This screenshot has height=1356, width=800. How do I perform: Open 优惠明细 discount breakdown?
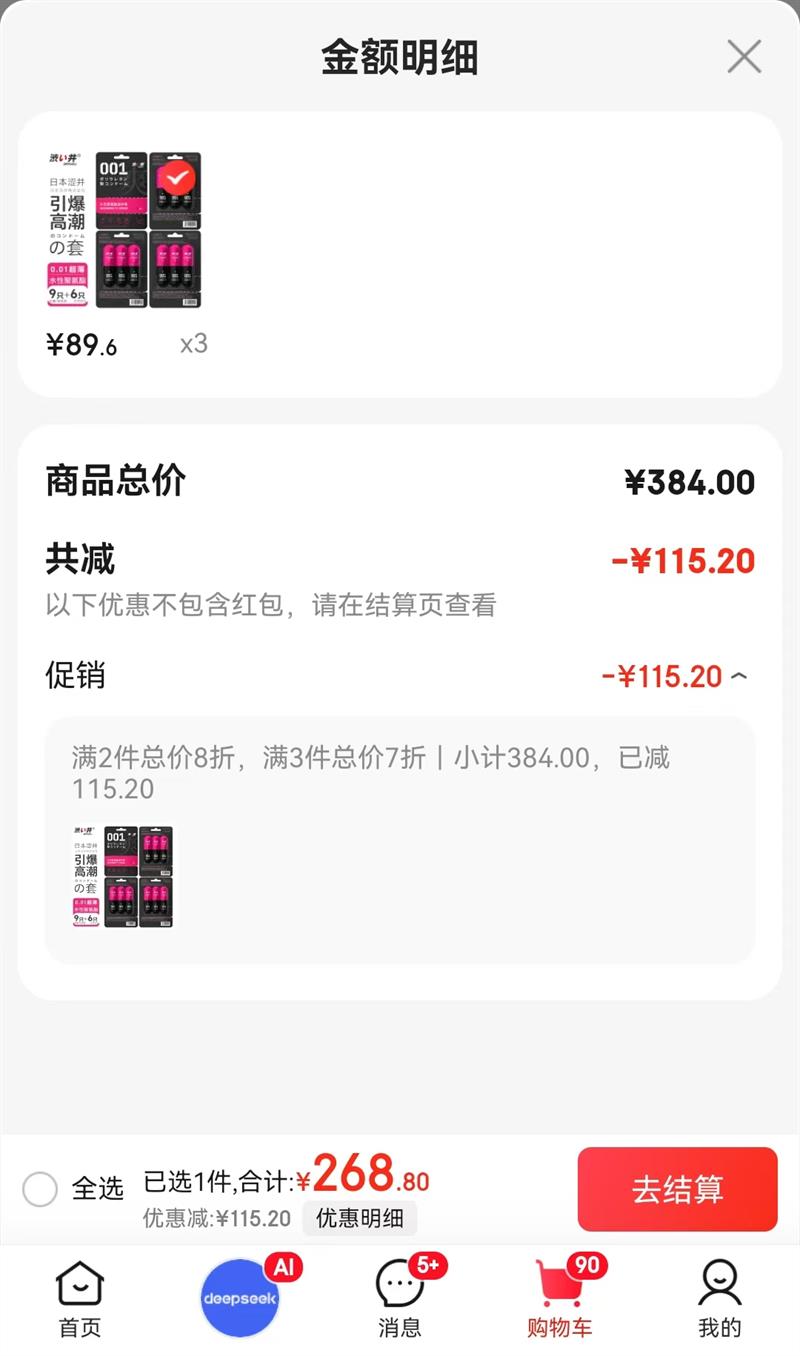pyautogui.click(x=360, y=1218)
